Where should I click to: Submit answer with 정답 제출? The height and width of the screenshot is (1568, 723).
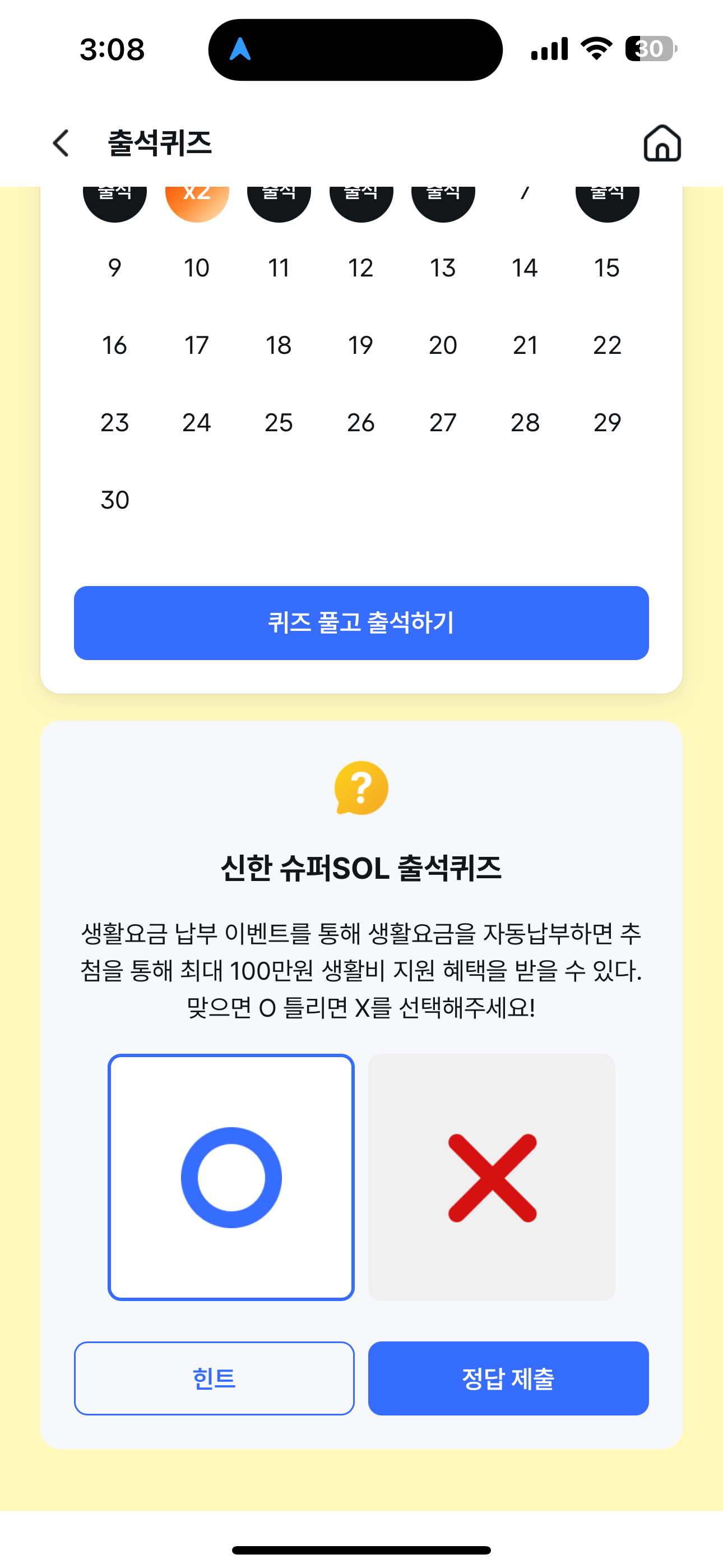(x=509, y=1378)
